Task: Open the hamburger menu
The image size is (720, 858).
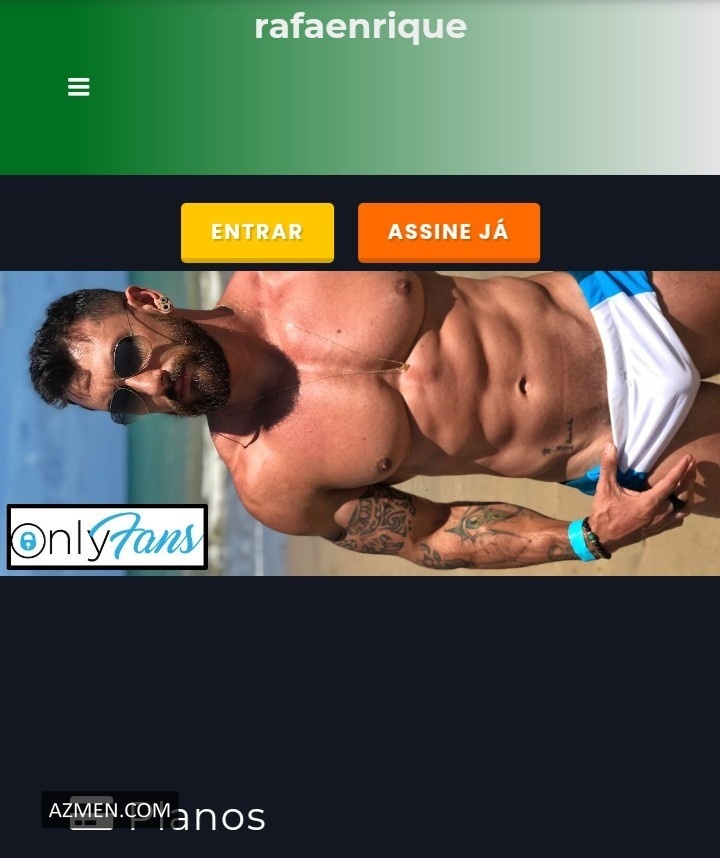Action: click(x=79, y=87)
